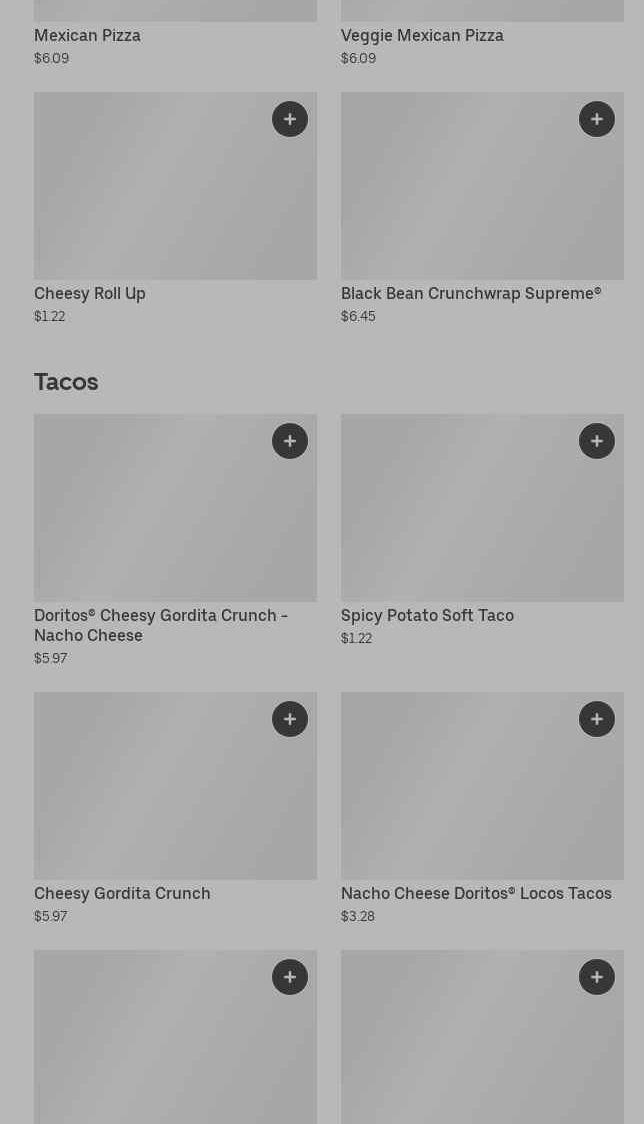Add Black Bean Crunchwrap Supreme to cart
The image size is (644, 1124).
pos(597,119)
